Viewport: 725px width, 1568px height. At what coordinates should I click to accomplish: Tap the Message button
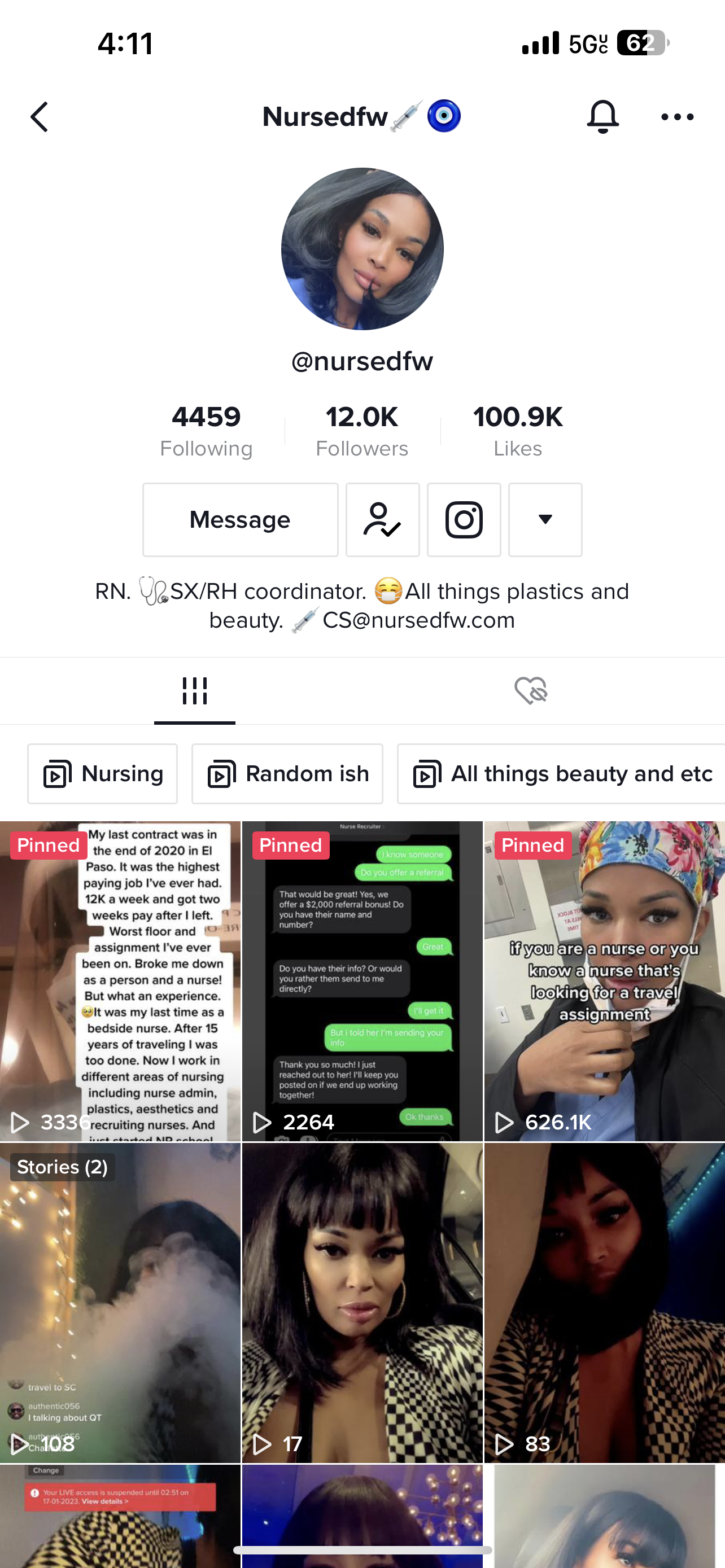240,520
